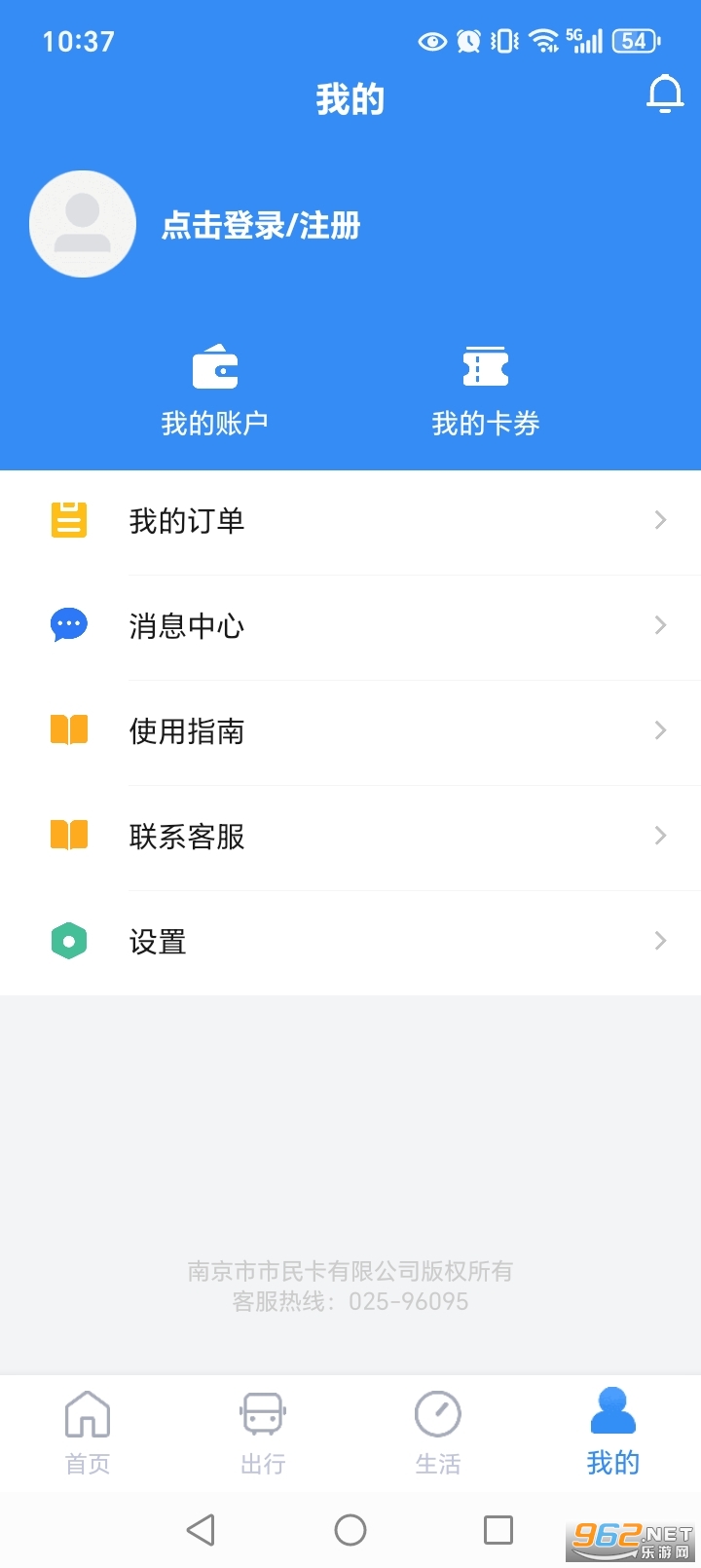The image size is (701, 1568).
Task: Open the green 设置 hexagon icon
Action: tap(68, 941)
